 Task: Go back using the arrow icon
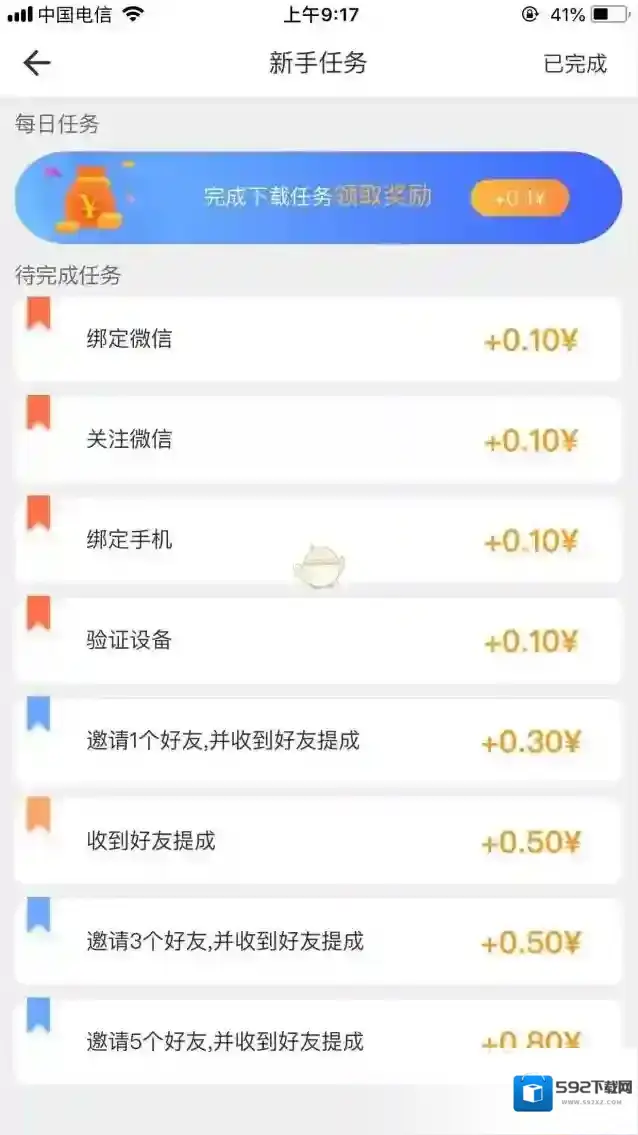coord(37,63)
